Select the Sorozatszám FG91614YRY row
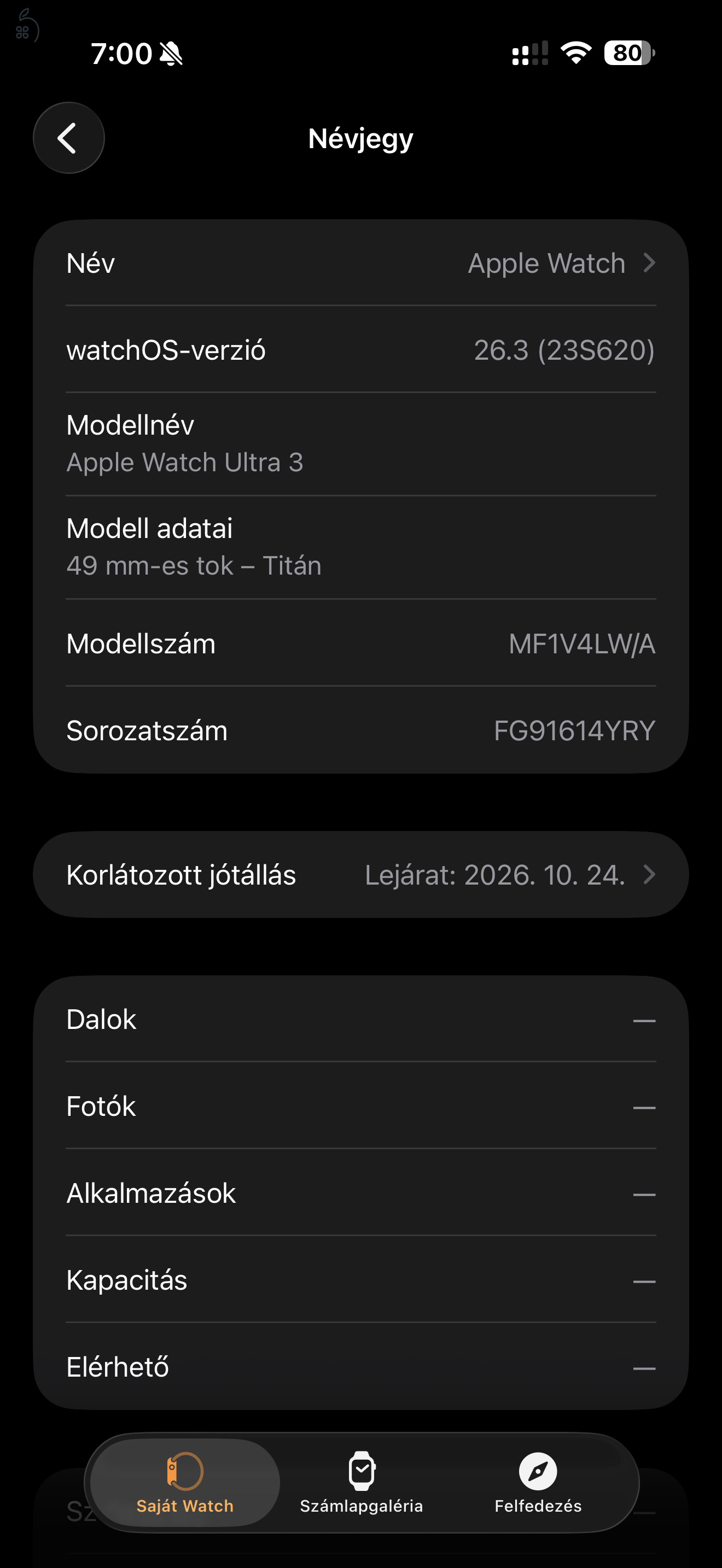722x1568 pixels. 362,730
